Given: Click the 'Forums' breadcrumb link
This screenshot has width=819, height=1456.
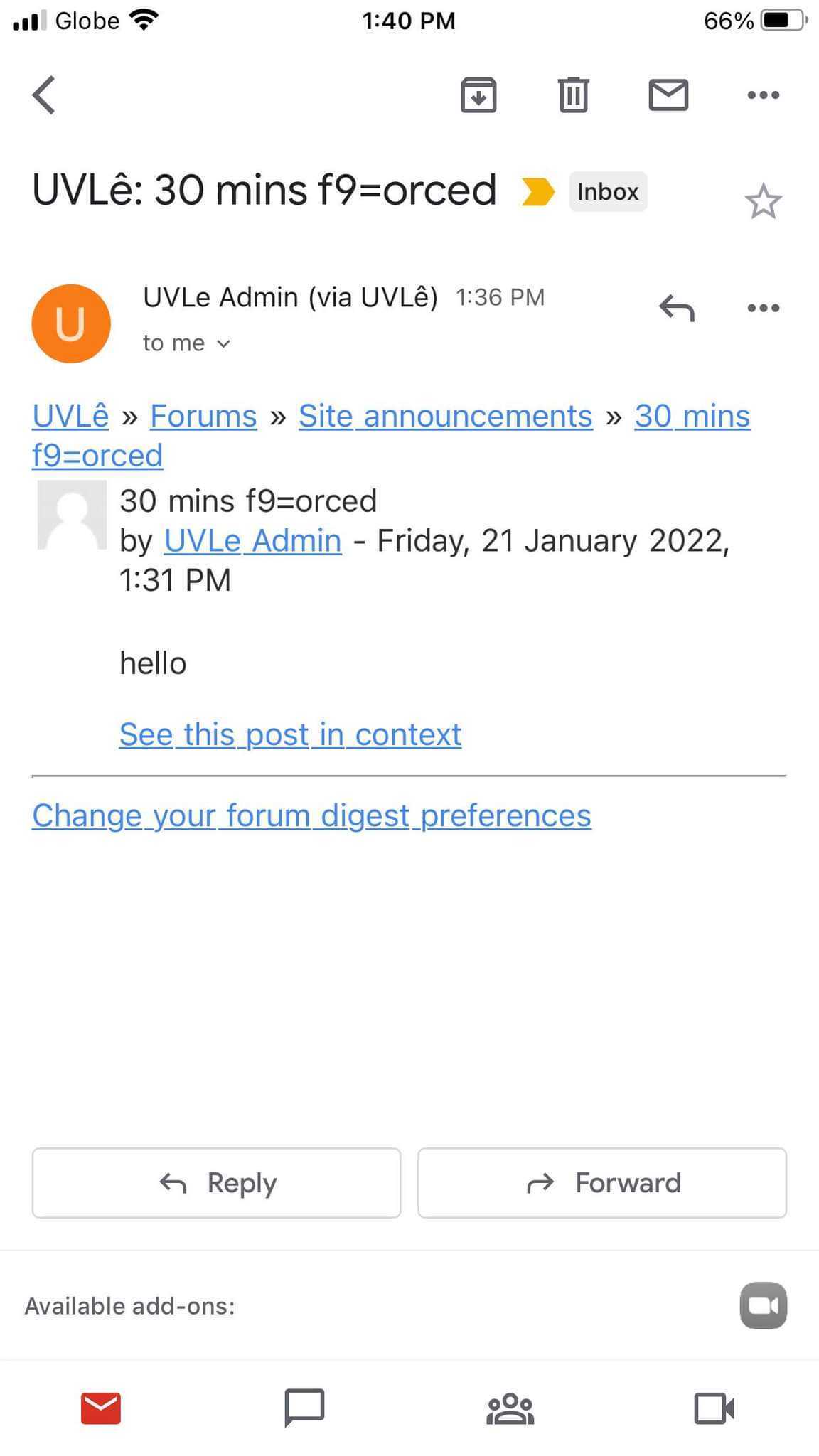Looking at the screenshot, I should [203, 416].
